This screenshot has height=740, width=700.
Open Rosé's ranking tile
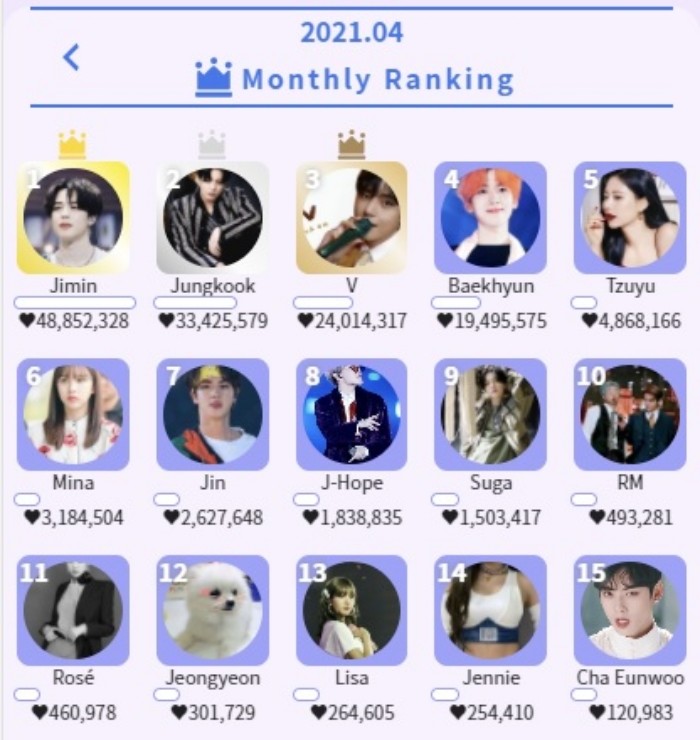click(73, 610)
